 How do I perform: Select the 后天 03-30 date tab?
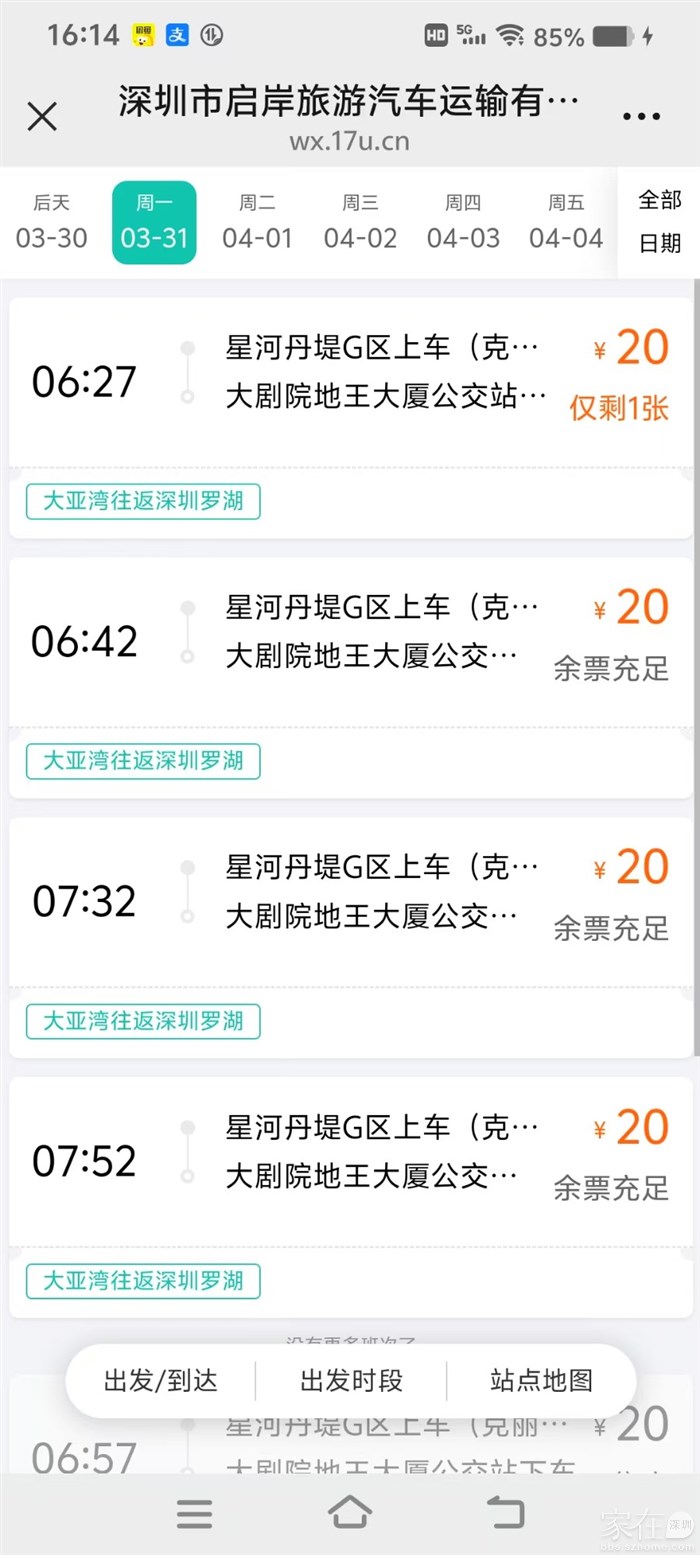[51, 222]
